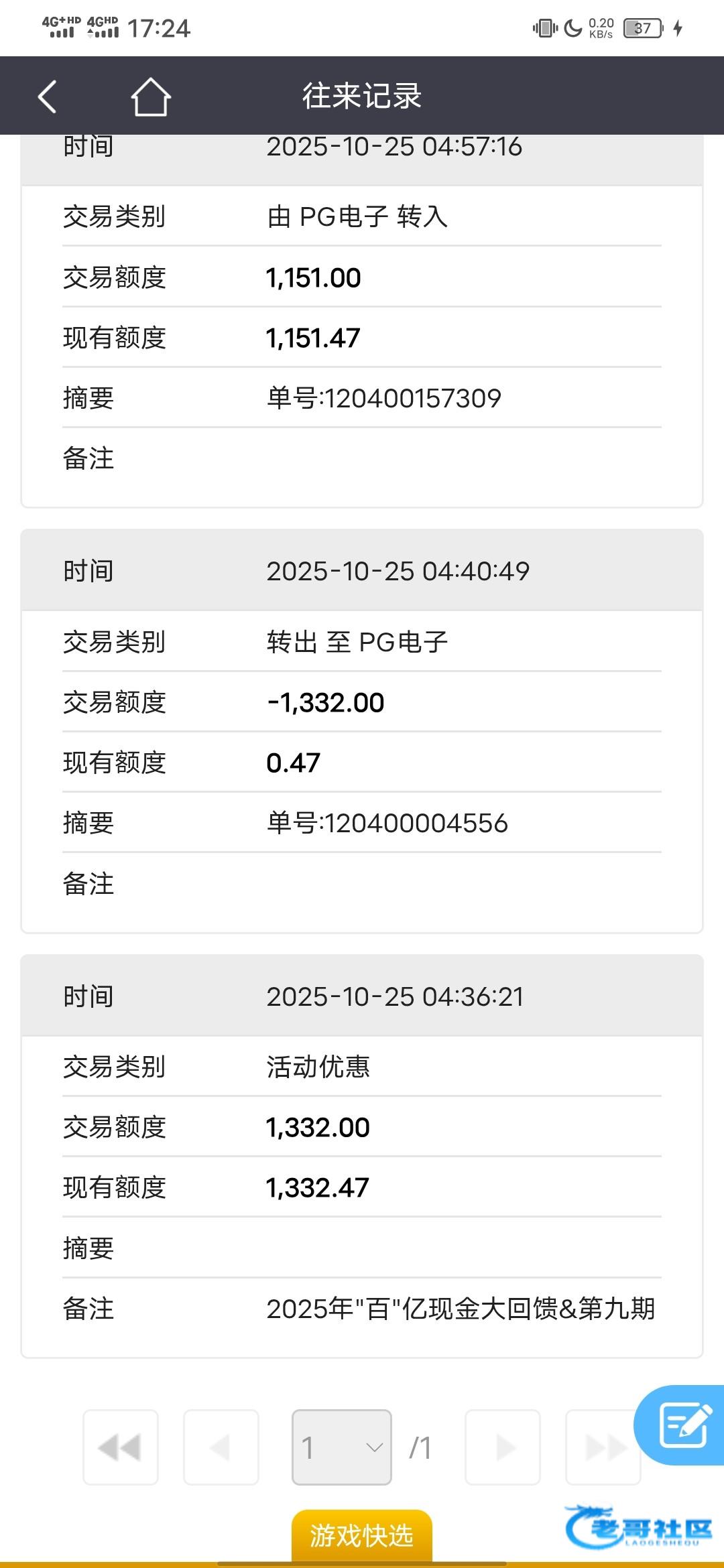Tap the floating blue edit note button
The height and width of the screenshot is (1568, 724).
[x=680, y=1425]
